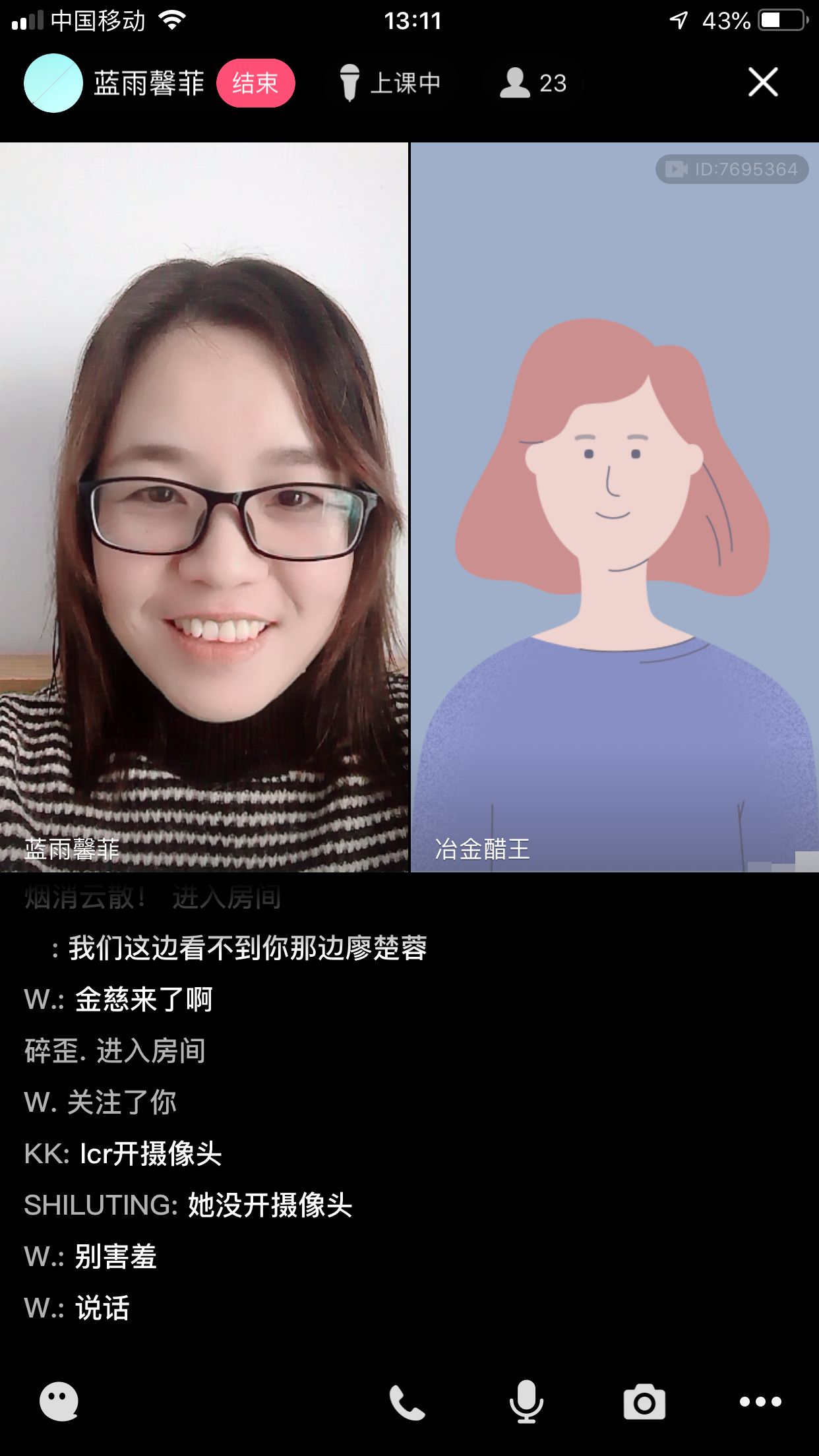
Task: Tap the red 结束 button to end the session
Action: click(x=255, y=83)
